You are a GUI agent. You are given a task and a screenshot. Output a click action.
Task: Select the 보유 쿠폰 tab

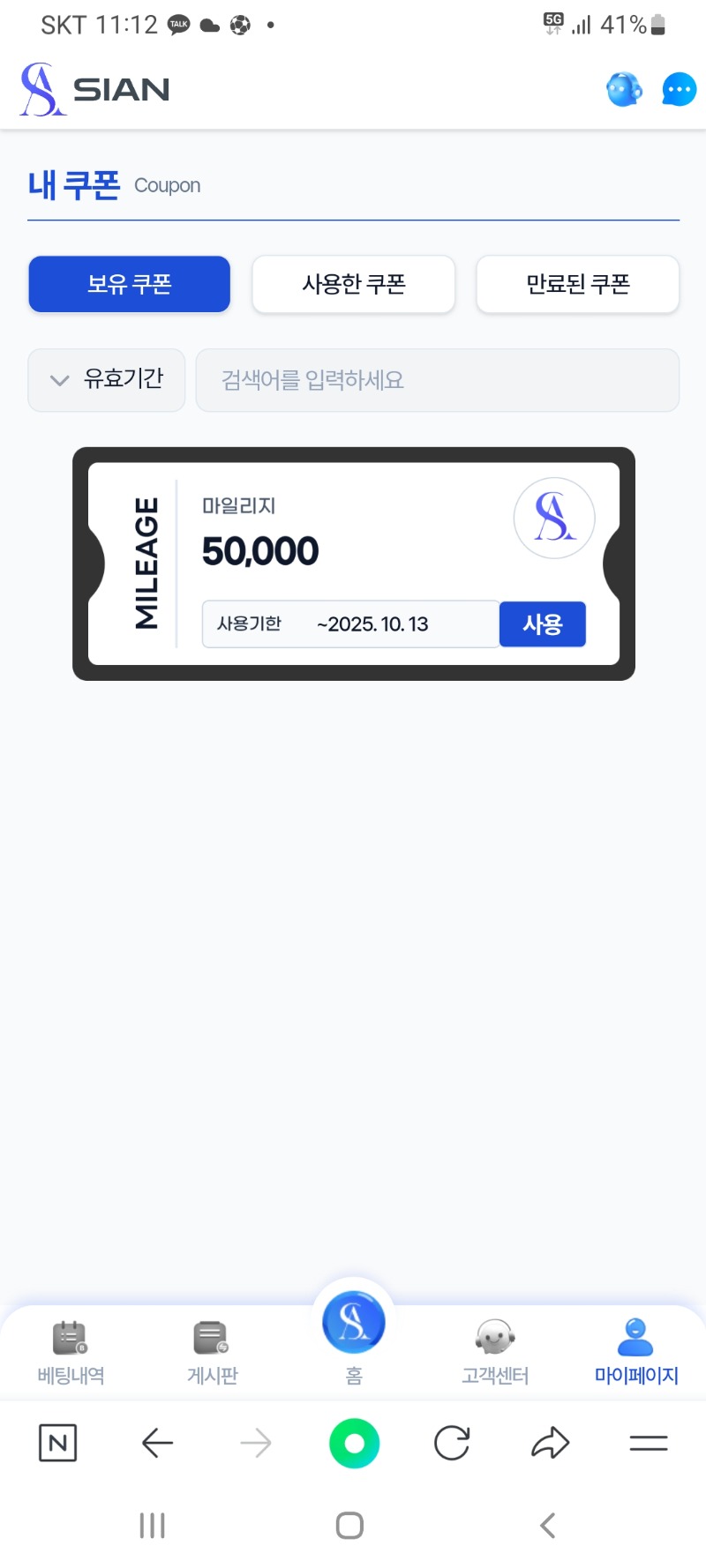tap(130, 284)
